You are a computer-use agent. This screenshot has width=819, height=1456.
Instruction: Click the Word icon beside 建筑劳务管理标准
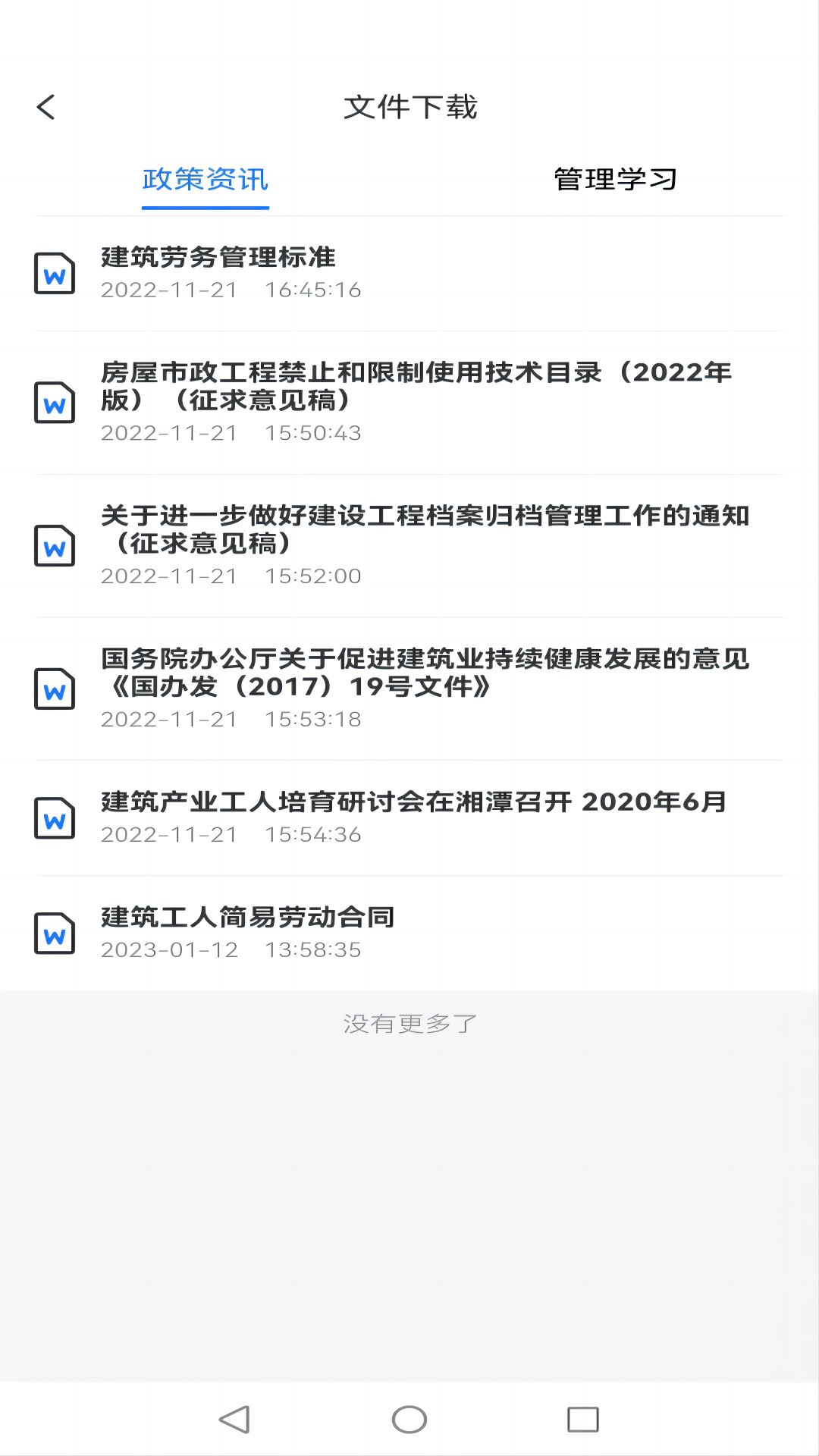[53, 273]
